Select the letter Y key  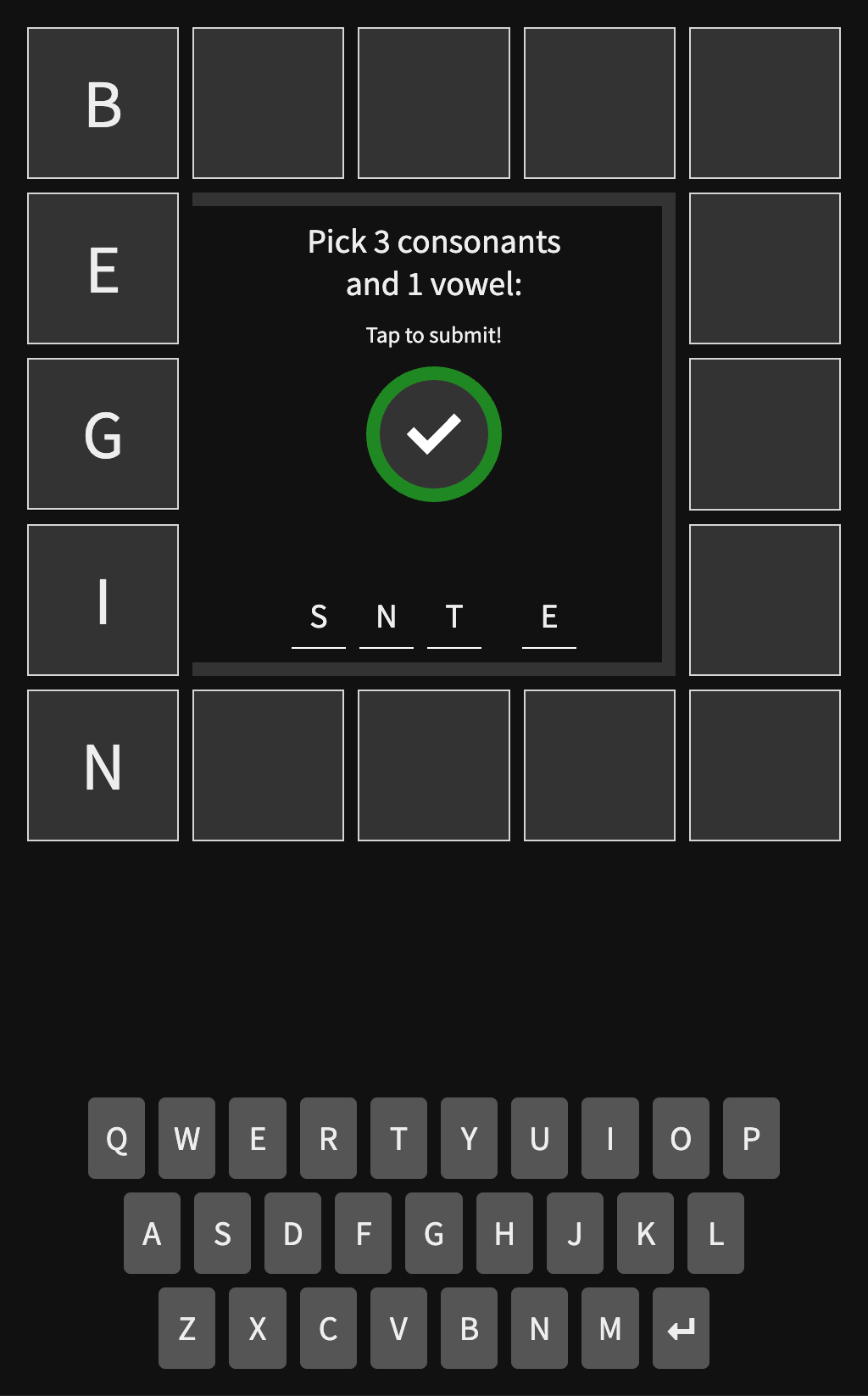tap(469, 1138)
